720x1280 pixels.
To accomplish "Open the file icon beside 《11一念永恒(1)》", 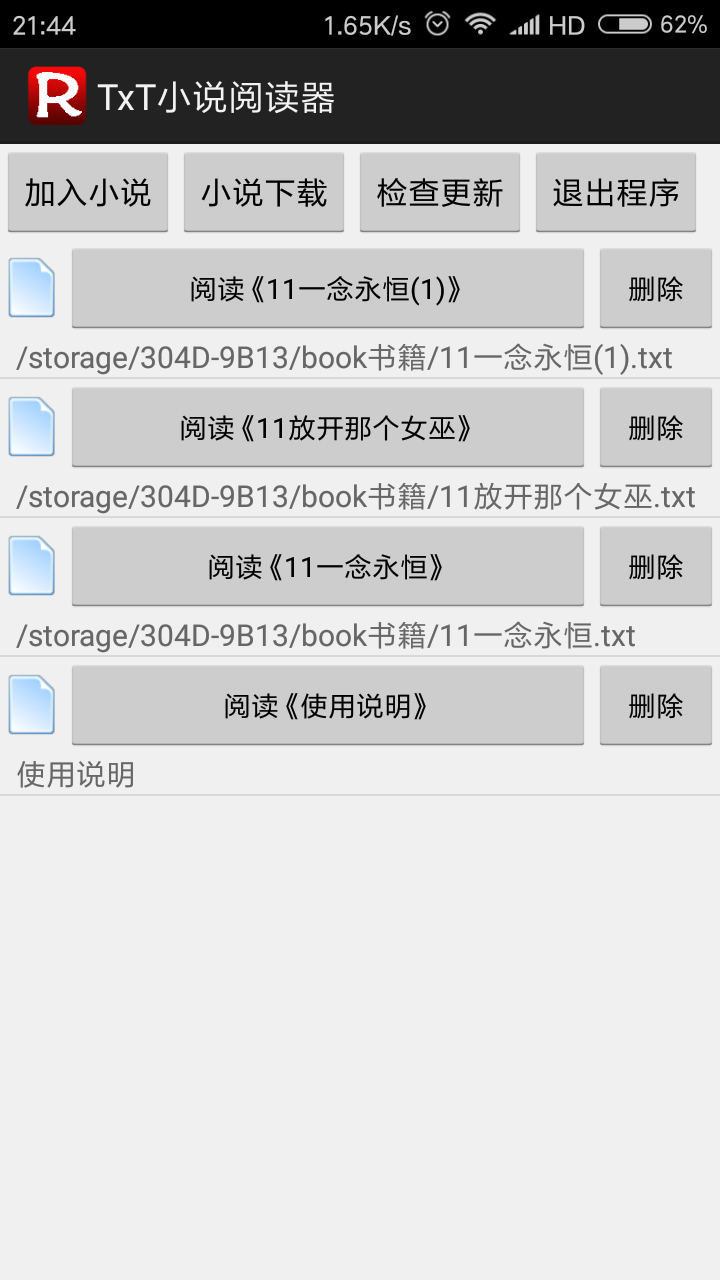I will [x=31, y=288].
